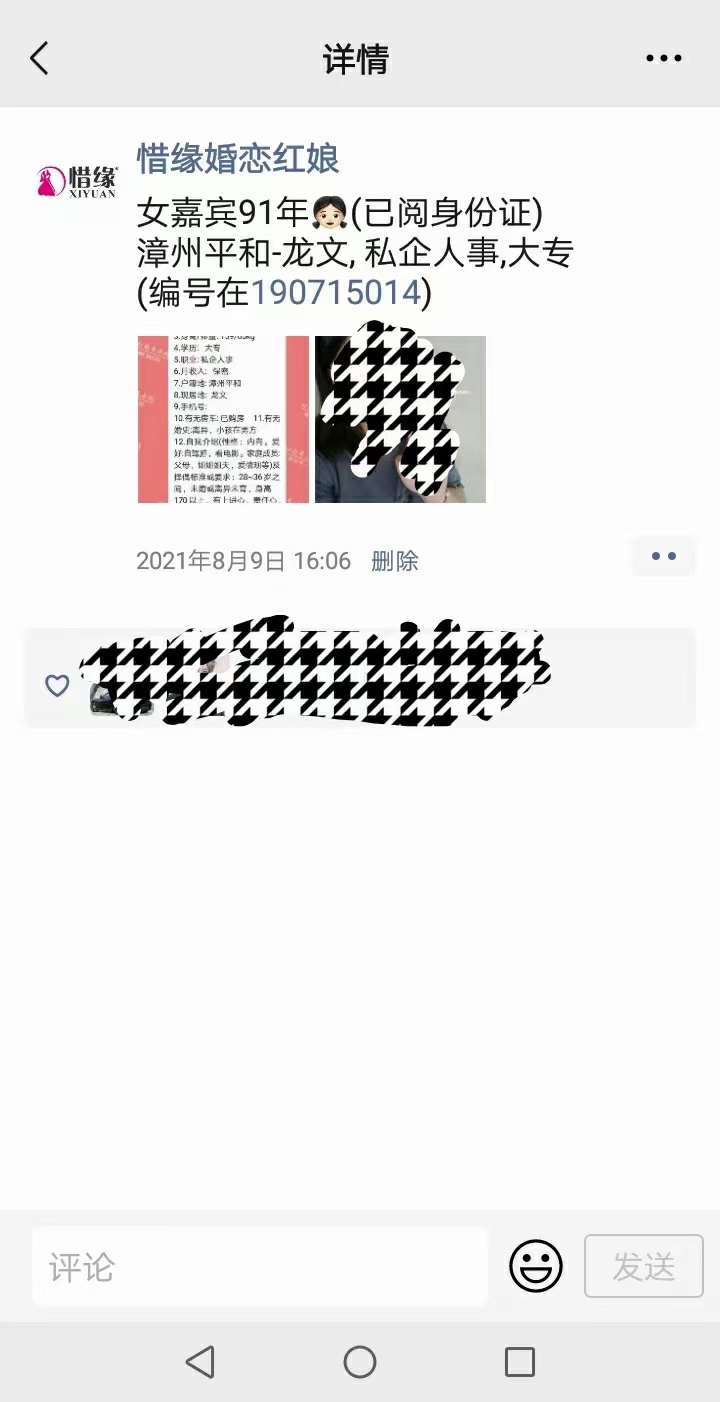The width and height of the screenshot is (720, 1402).
Task: Tap the 惜缘 avatar logo
Action: [x=77, y=181]
